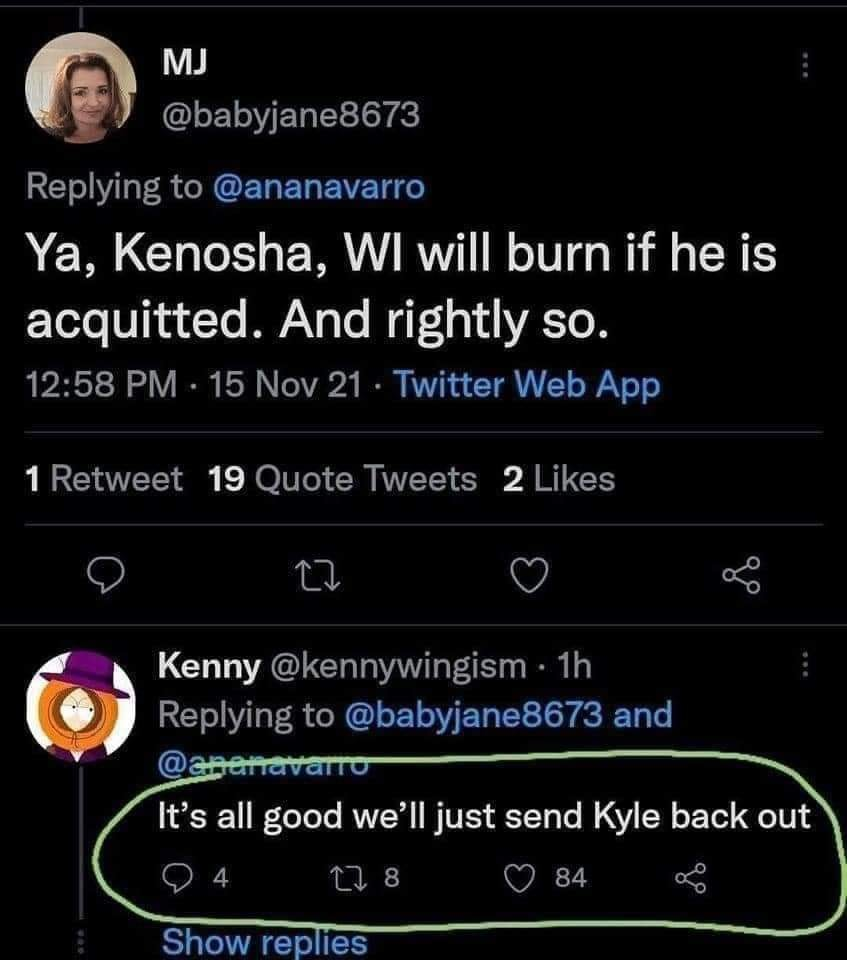View who gave the 2 Likes

(558, 479)
